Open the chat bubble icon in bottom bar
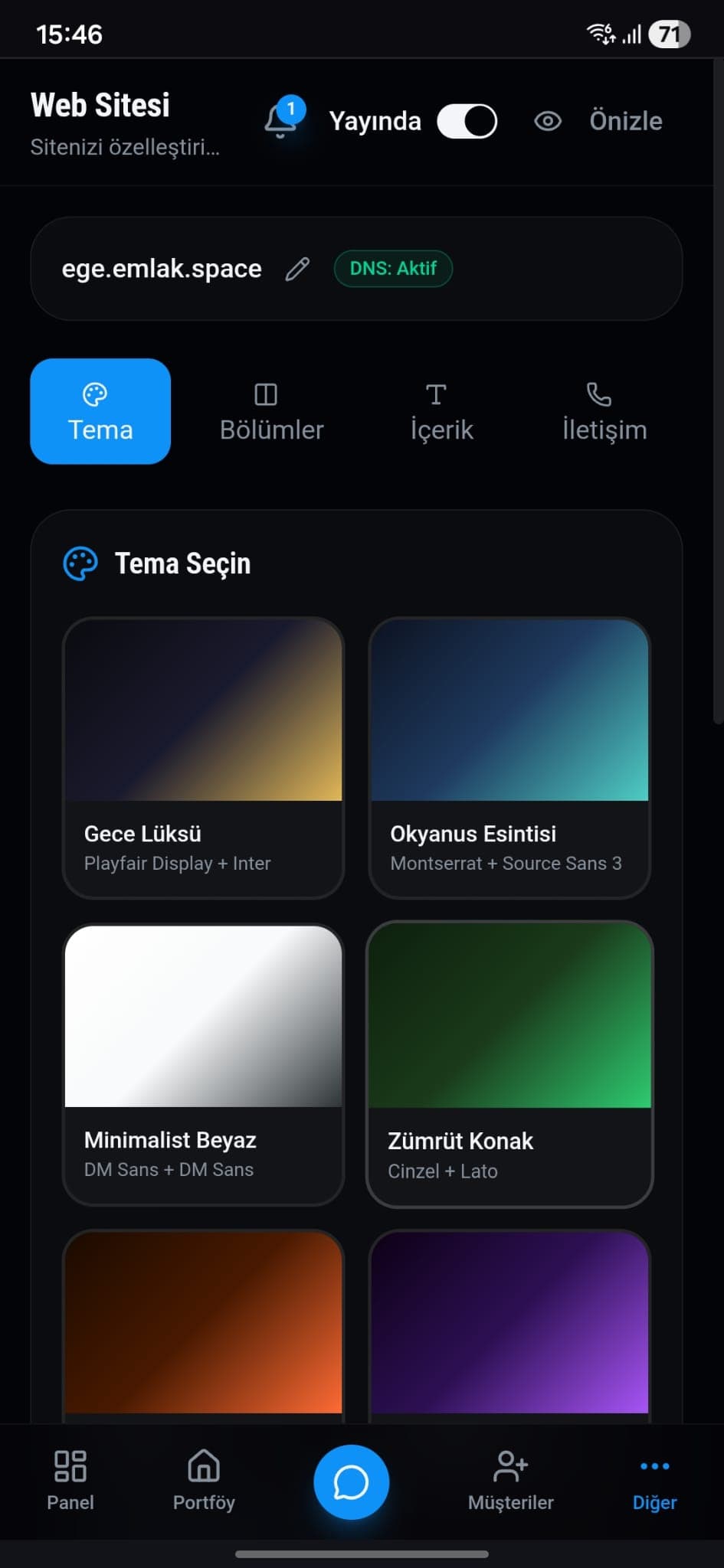Image resolution: width=724 pixels, height=1568 pixels. click(352, 1482)
